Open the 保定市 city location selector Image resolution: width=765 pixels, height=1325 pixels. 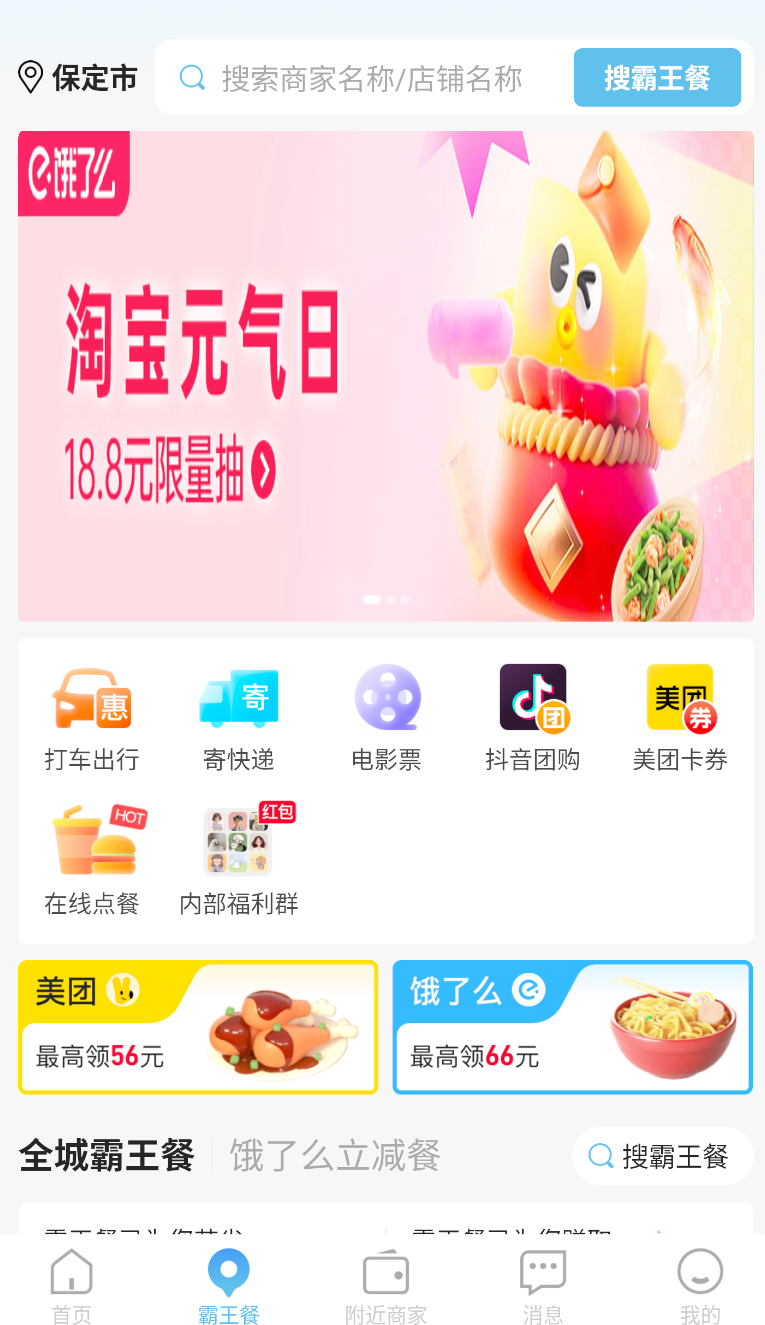78,78
